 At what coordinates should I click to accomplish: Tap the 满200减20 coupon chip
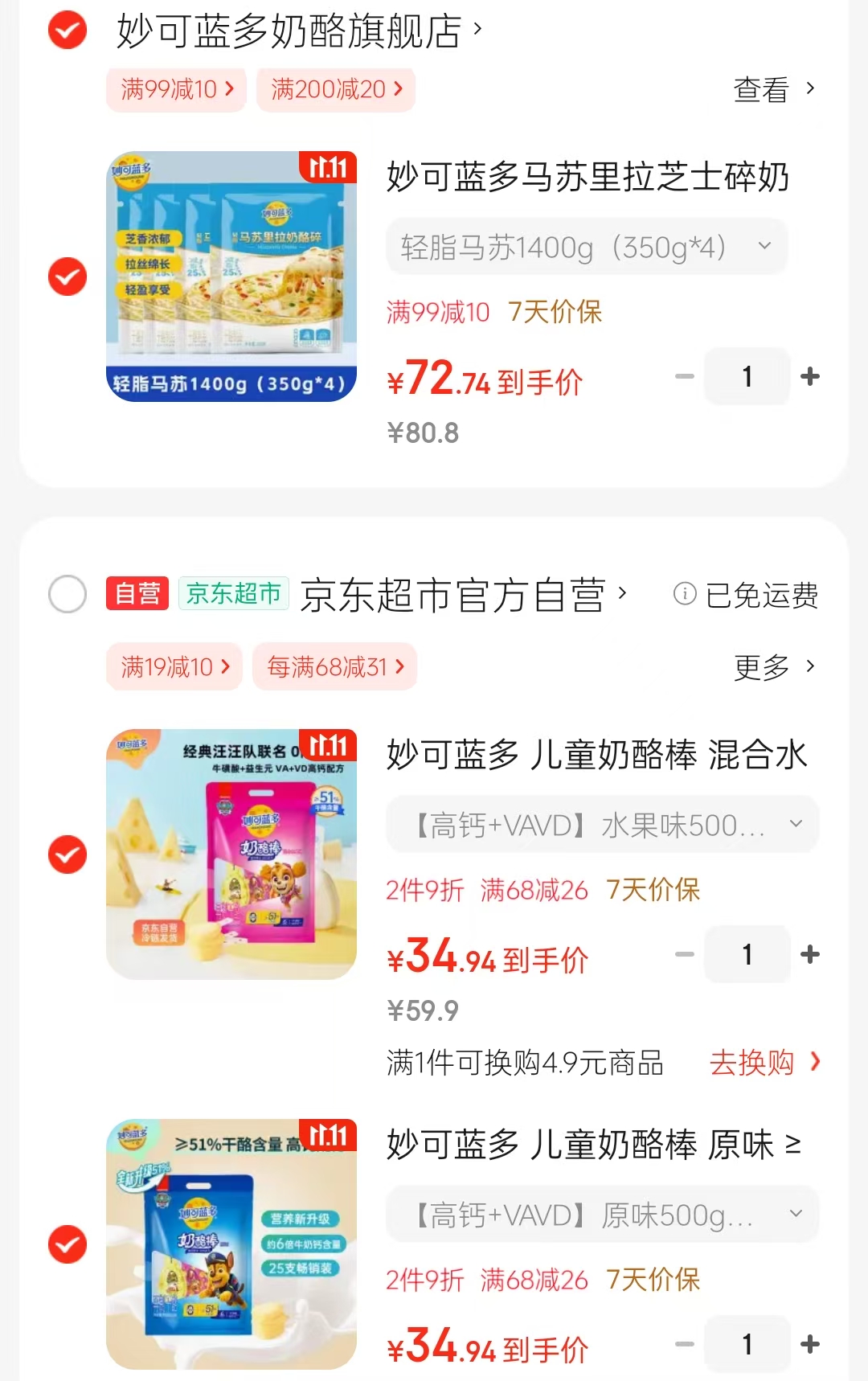click(x=336, y=89)
